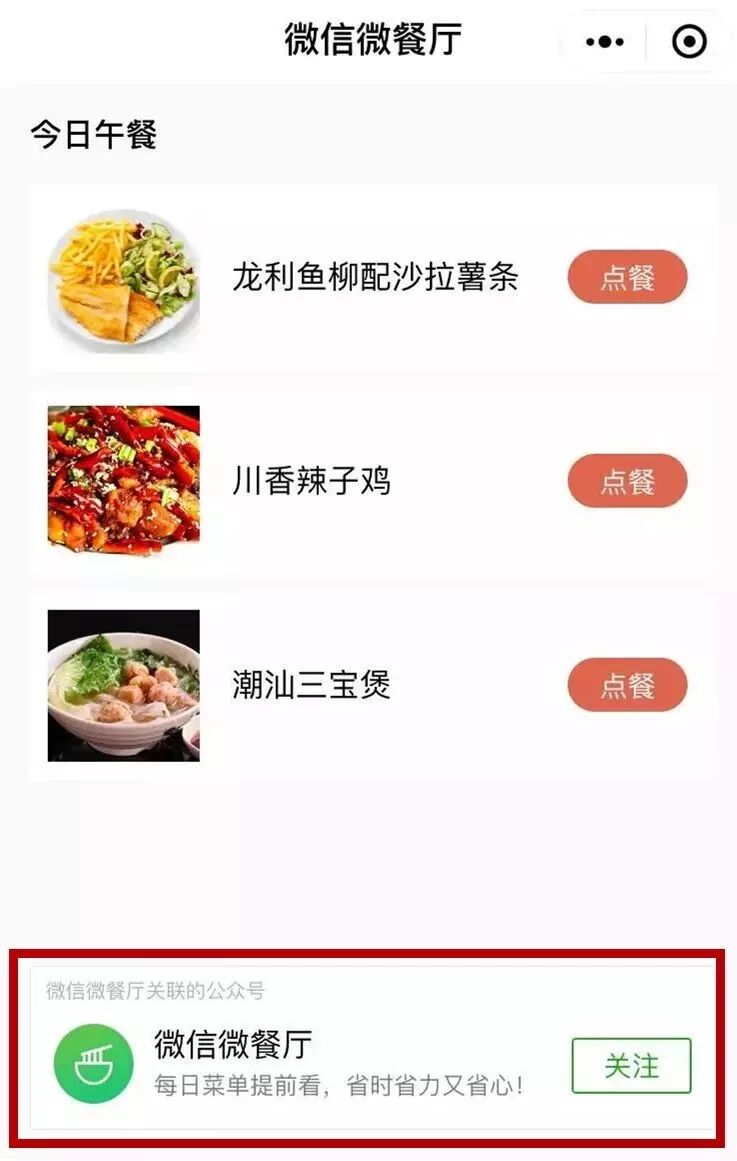The image size is (737, 1161).
Task: Tap 点餐 for 川香辣子鸡
Action: pyautogui.click(x=627, y=481)
